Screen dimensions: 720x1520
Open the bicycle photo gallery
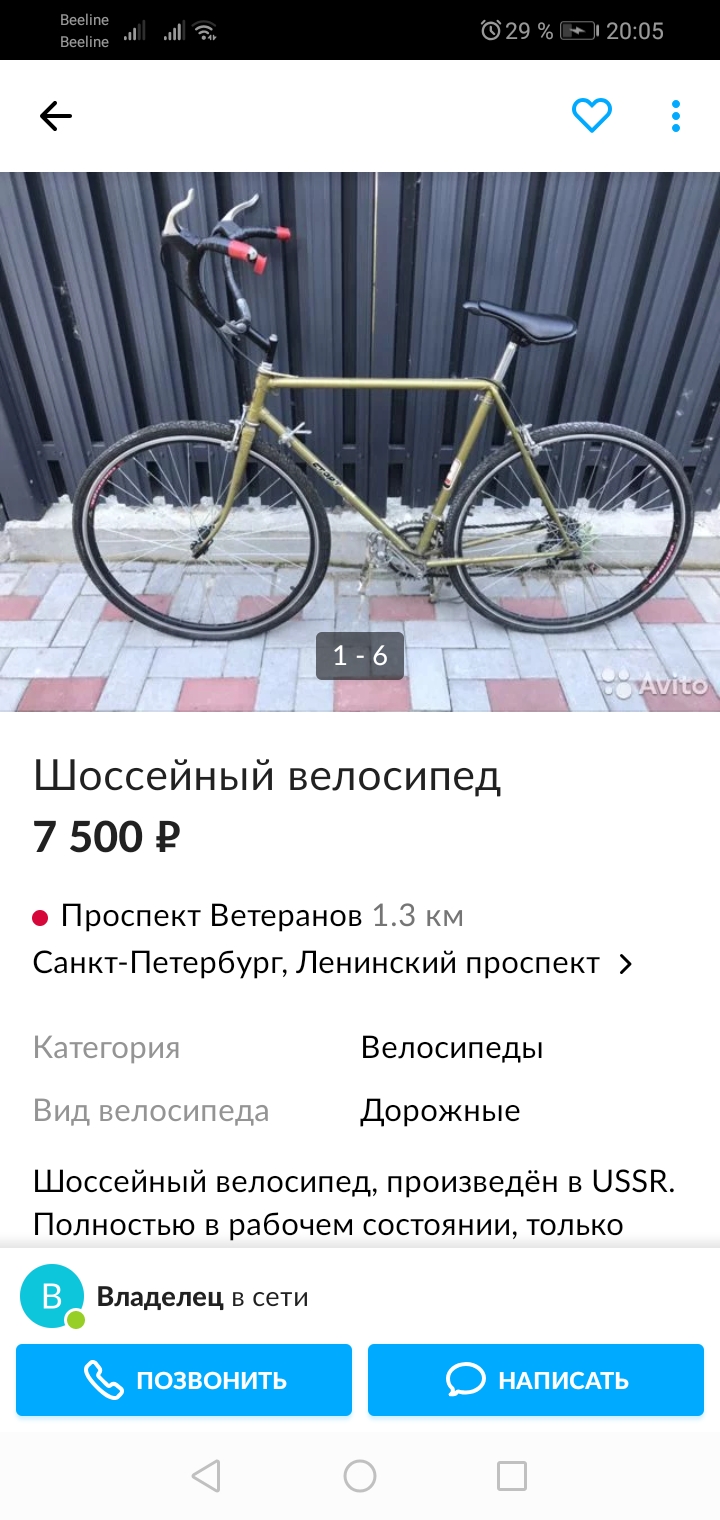(360, 442)
